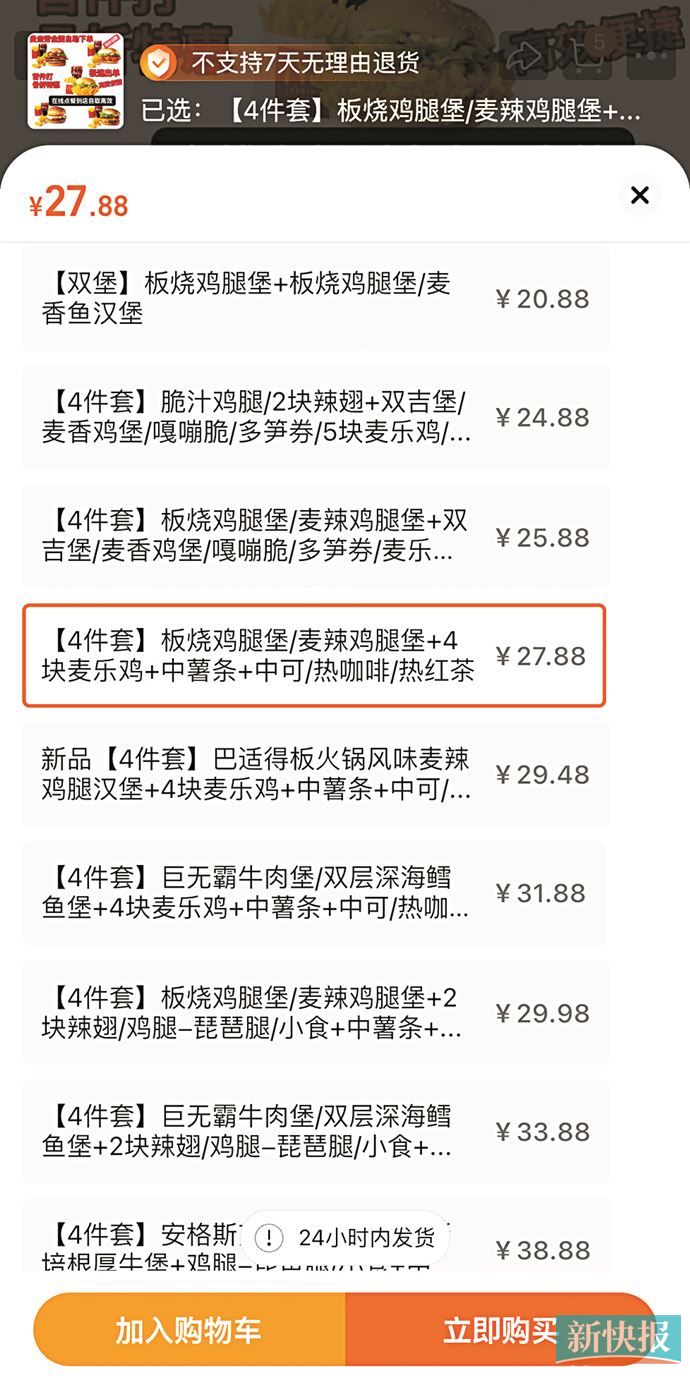Choose the 脆汁鸡腿 4件套 at ¥24.88
Screen dimensions: 690x1389
point(315,418)
